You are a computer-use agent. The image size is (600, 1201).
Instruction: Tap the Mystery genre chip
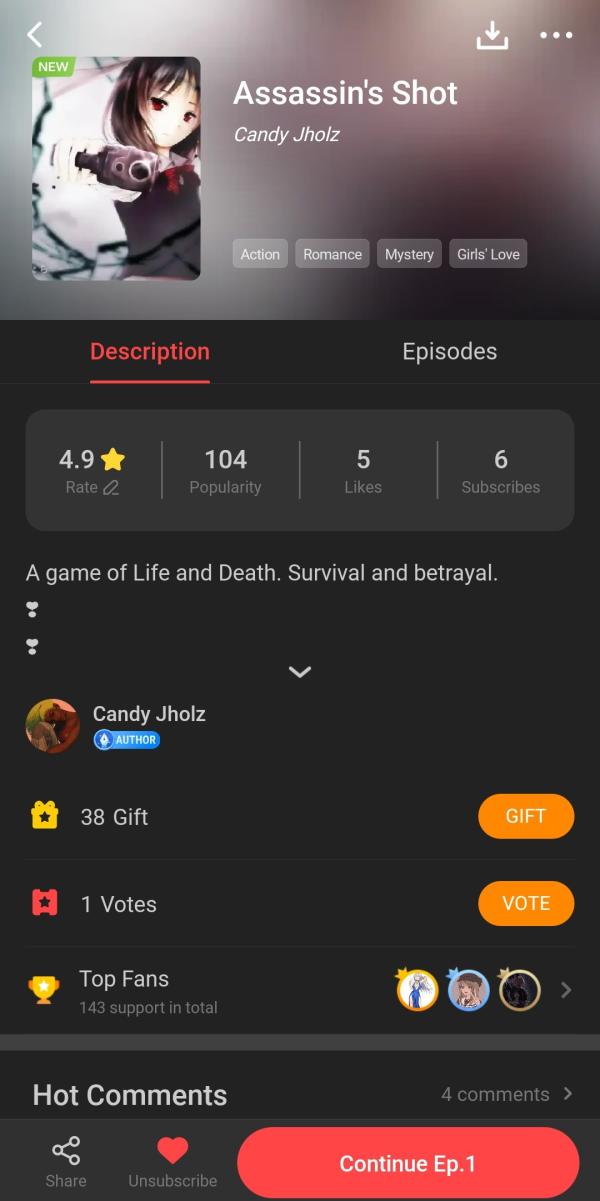point(409,254)
